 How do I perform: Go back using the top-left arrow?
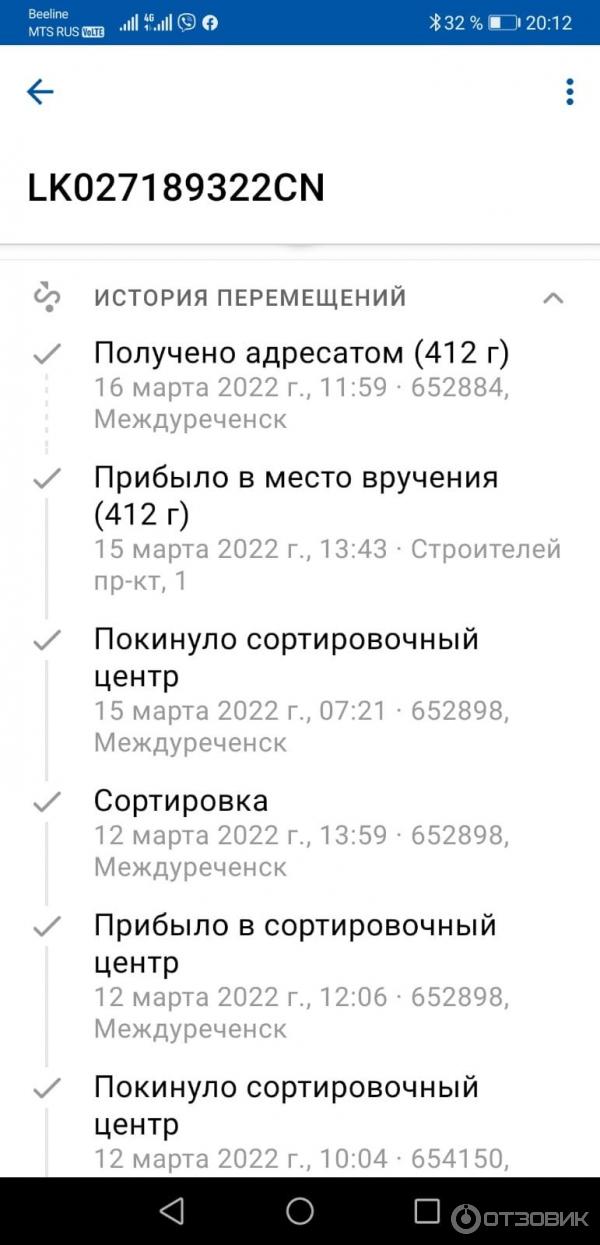pos(40,92)
